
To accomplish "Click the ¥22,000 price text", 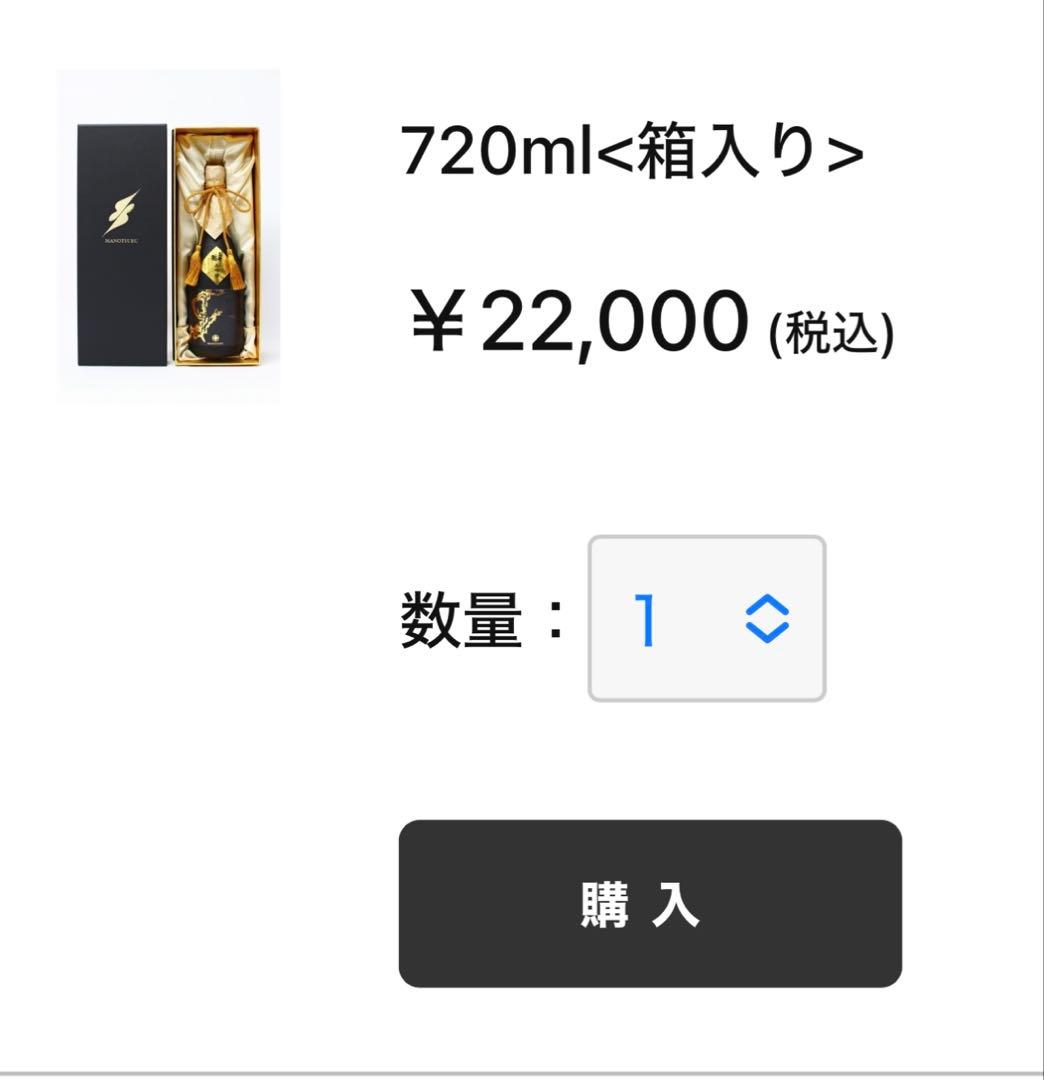I will point(578,318).
